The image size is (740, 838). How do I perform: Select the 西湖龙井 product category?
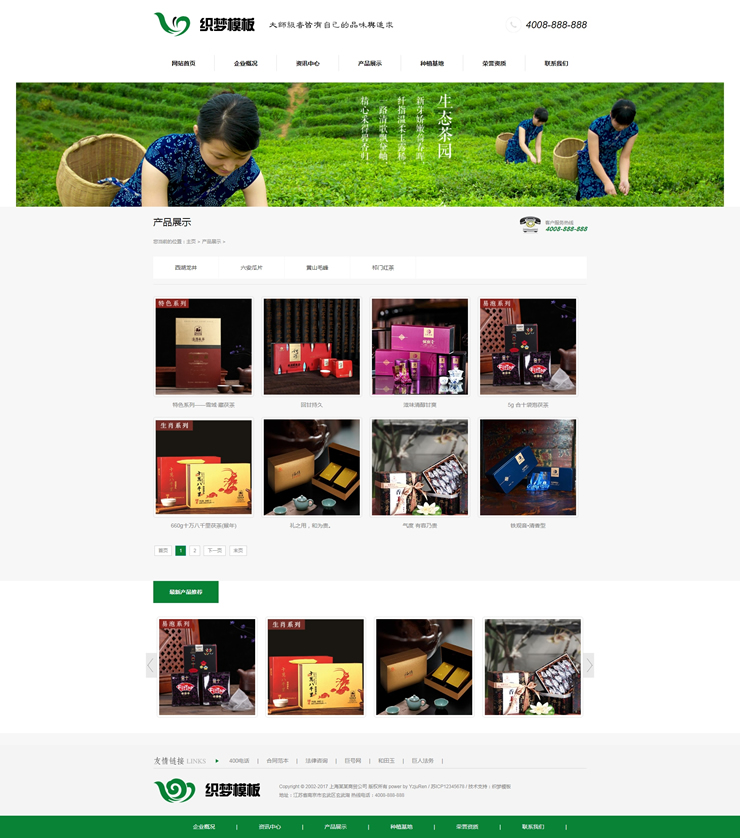click(x=186, y=268)
